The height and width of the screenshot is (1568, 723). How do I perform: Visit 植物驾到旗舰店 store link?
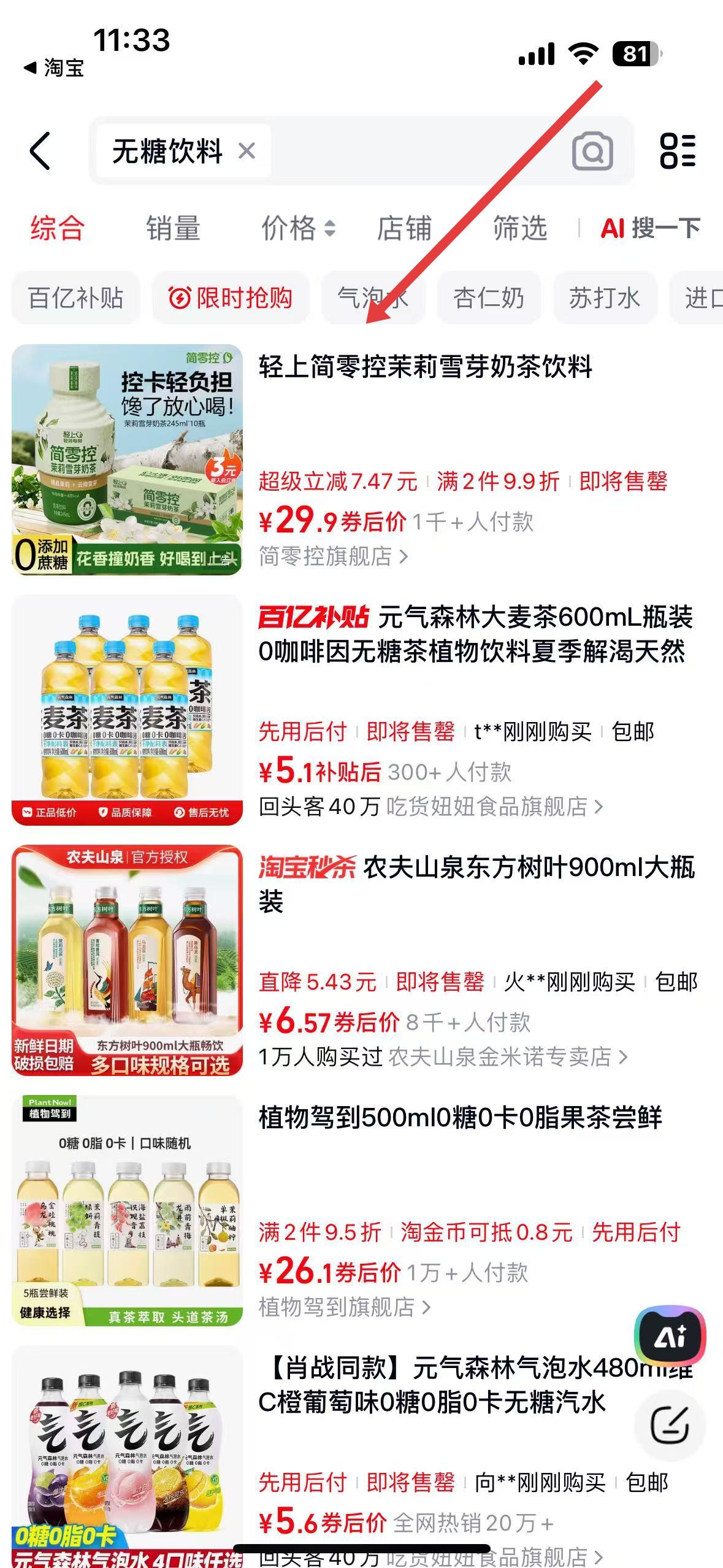343,1307
